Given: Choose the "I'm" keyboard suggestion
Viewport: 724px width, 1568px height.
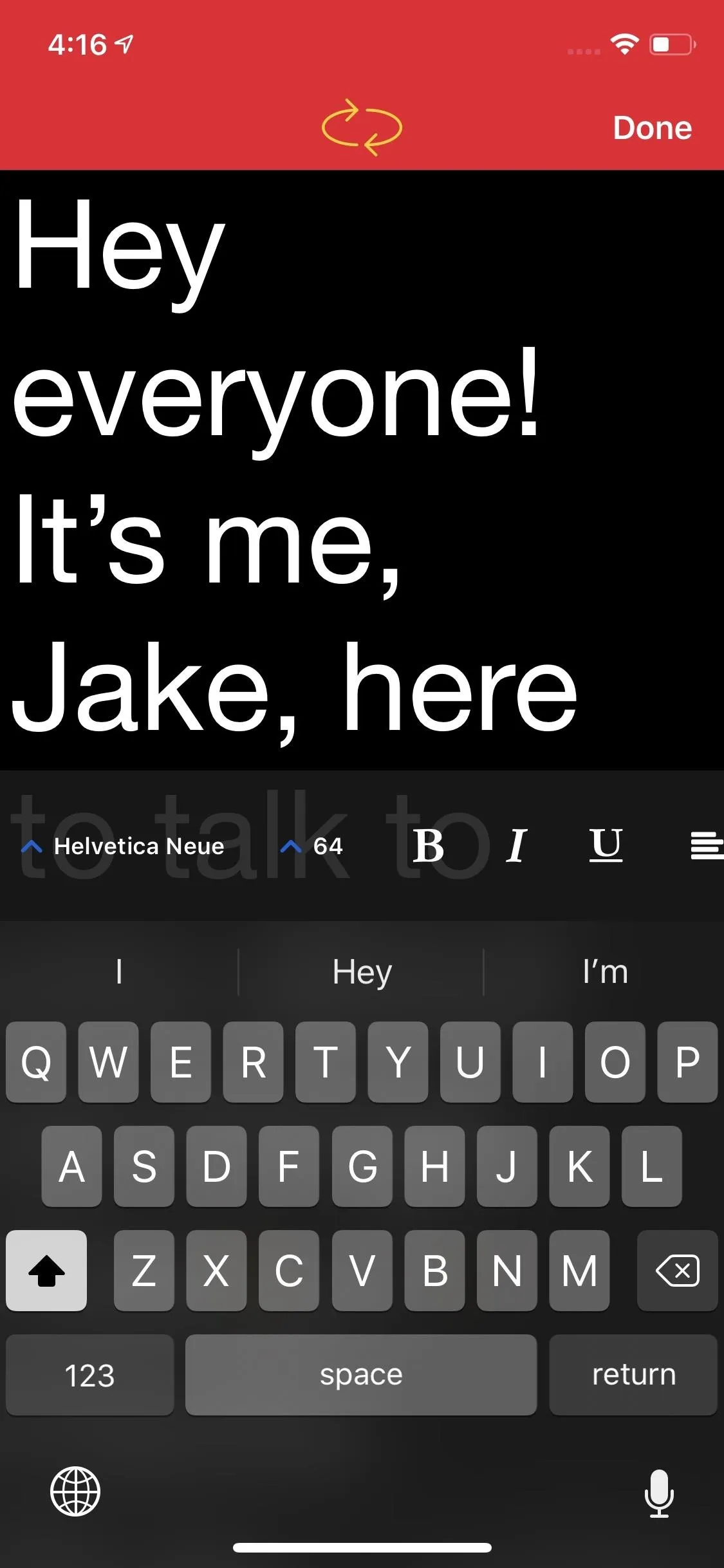Looking at the screenshot, I should tap(605, 971).
